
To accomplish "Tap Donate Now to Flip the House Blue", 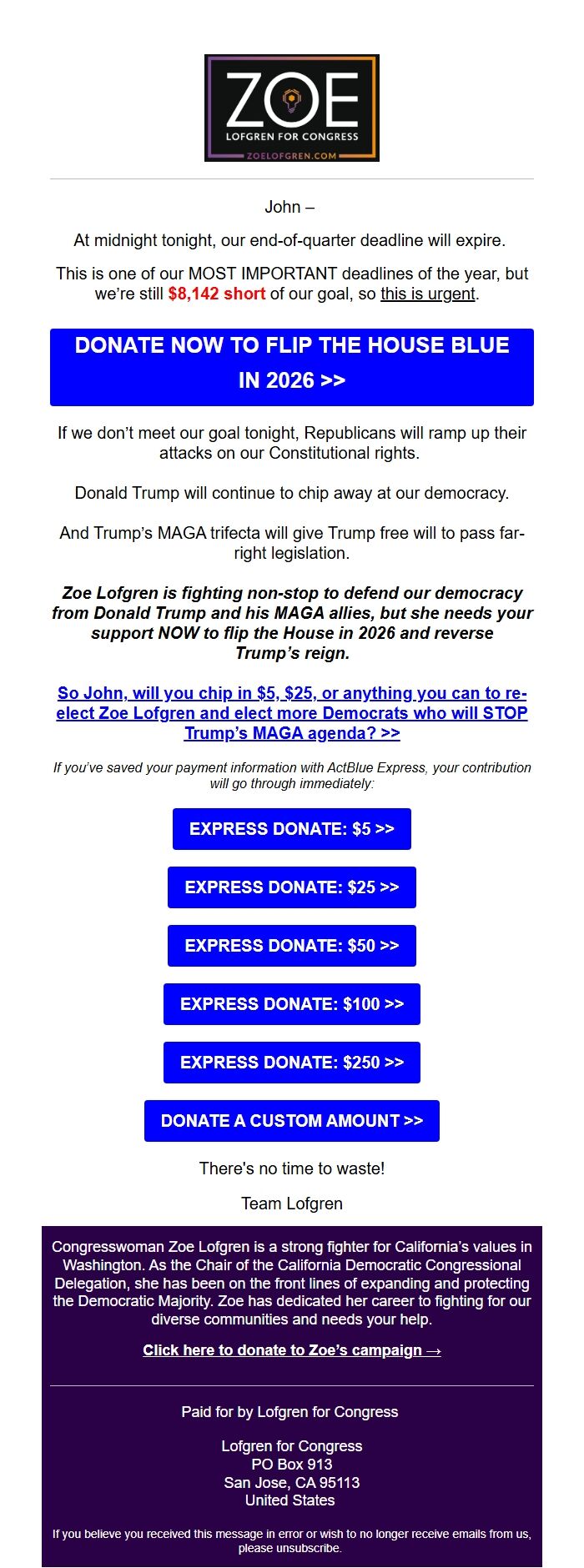I will [292, 367].
